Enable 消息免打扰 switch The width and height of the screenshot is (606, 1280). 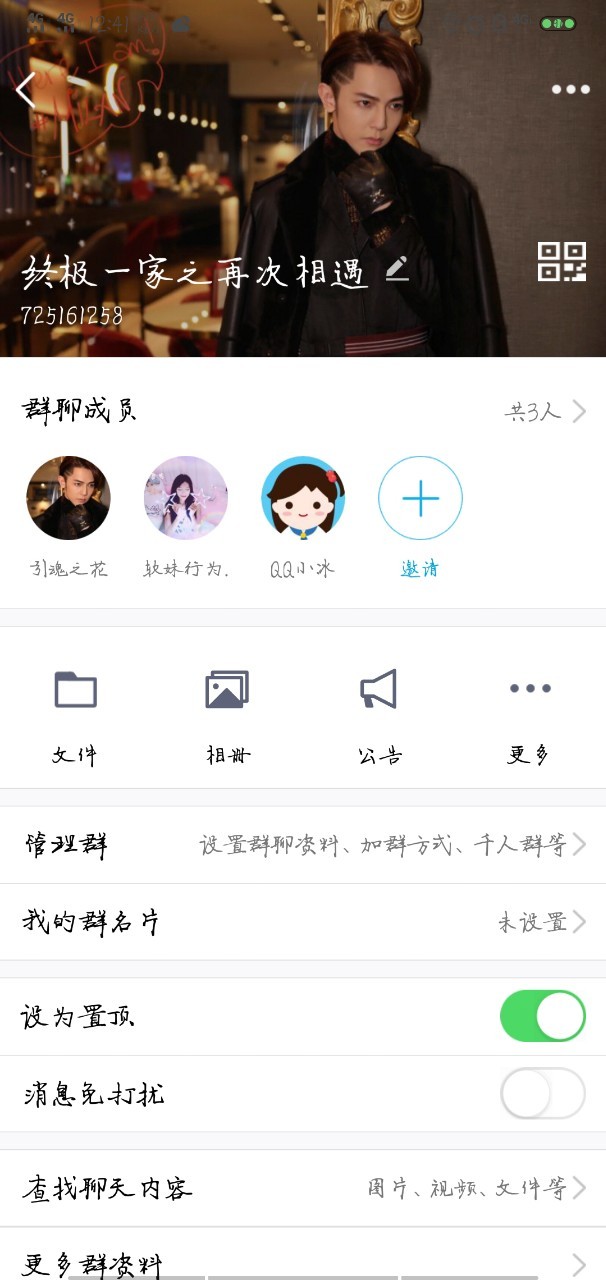[542, 1093]
